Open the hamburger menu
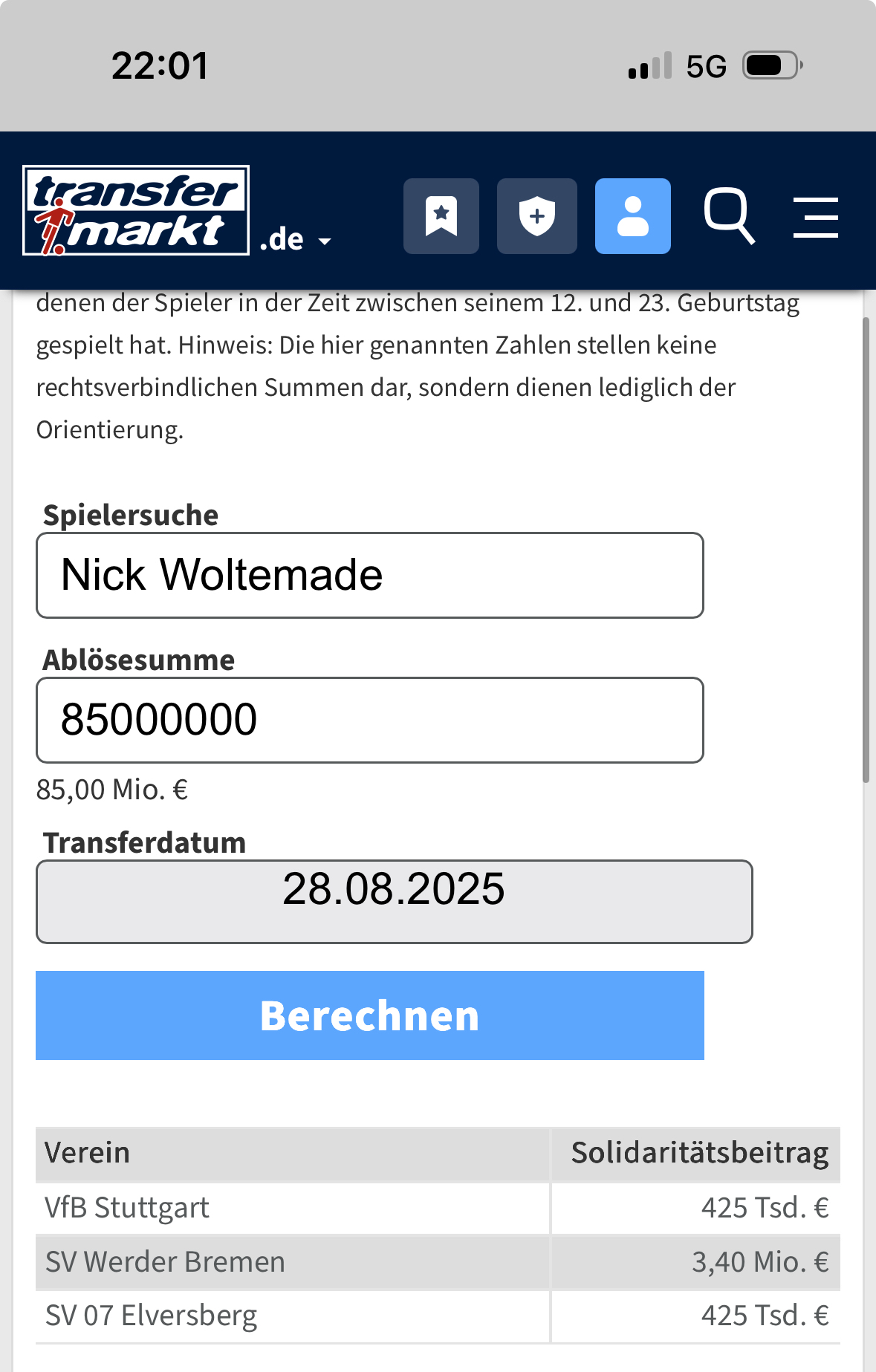The width and height of the screenshot is (876, 1372). (815, 217)
